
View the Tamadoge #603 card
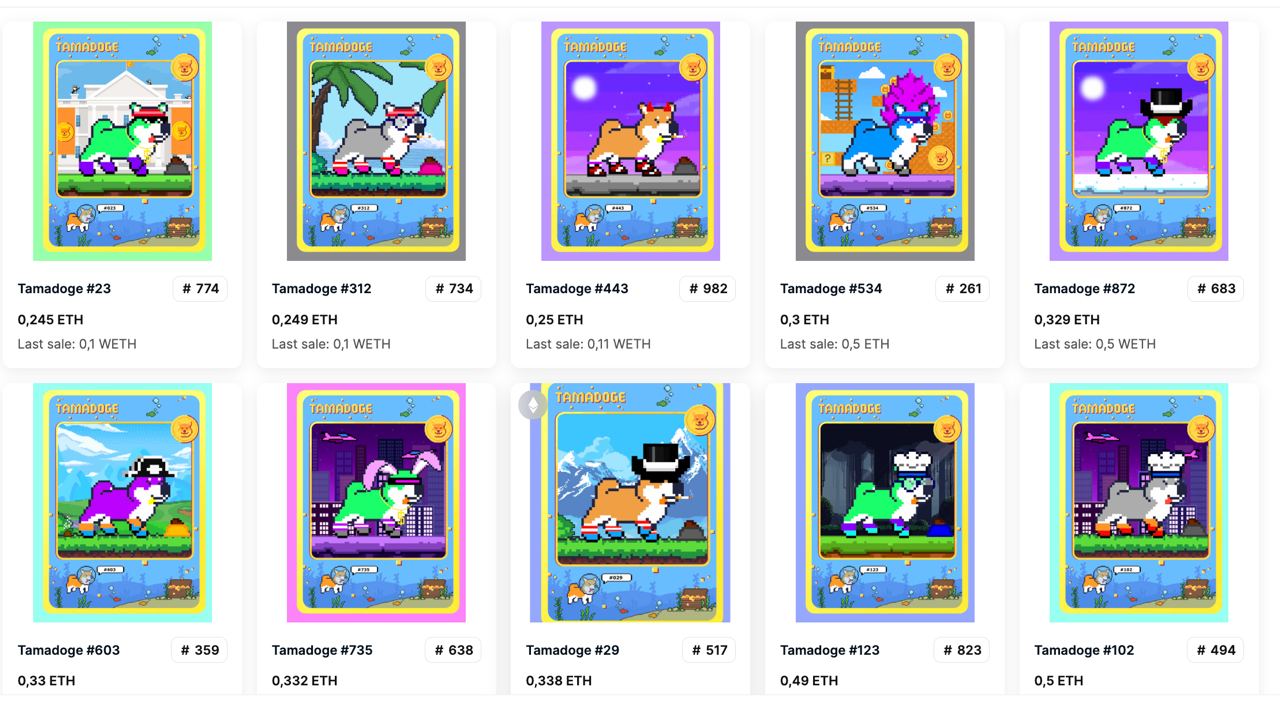(x=122, y=502)
